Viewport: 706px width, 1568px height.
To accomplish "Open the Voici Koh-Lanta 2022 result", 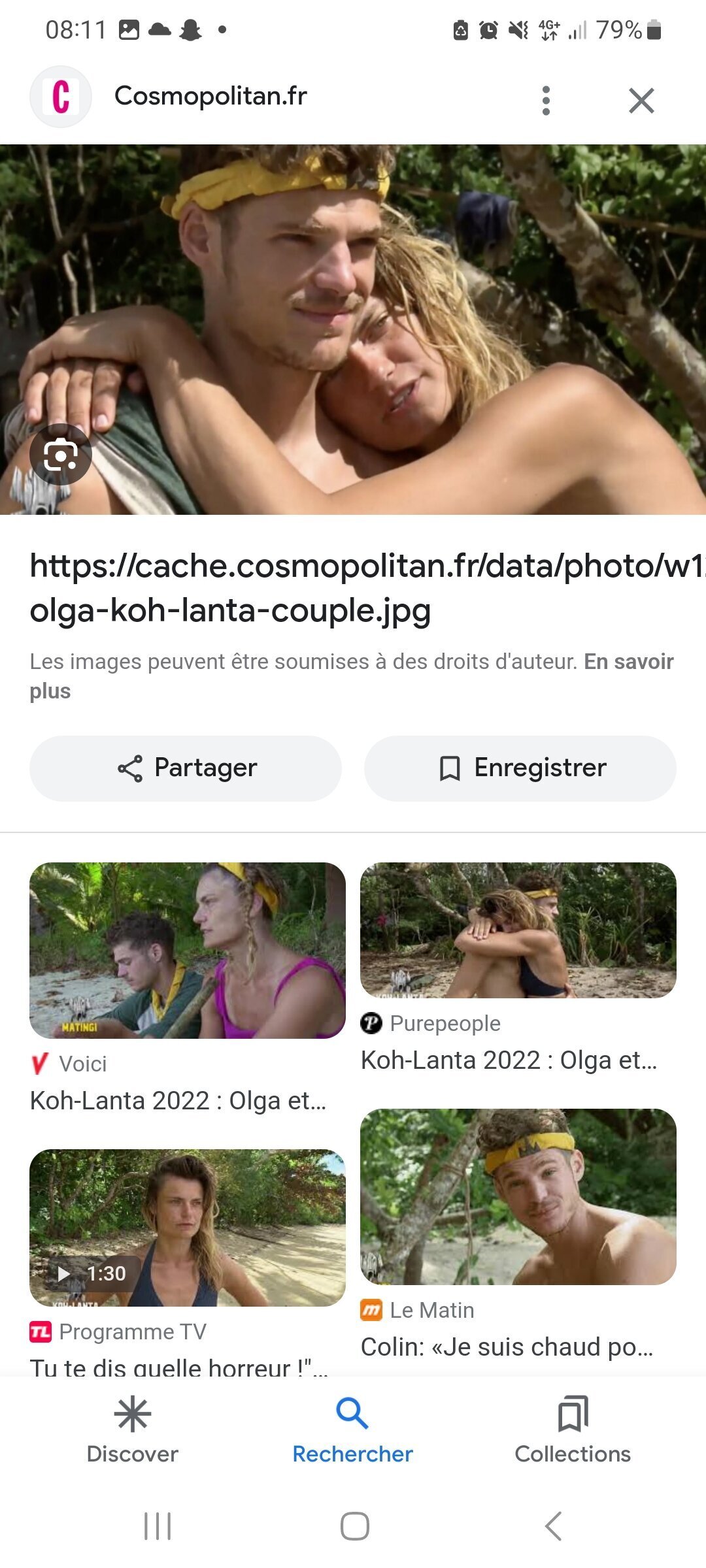I will 188,988.
